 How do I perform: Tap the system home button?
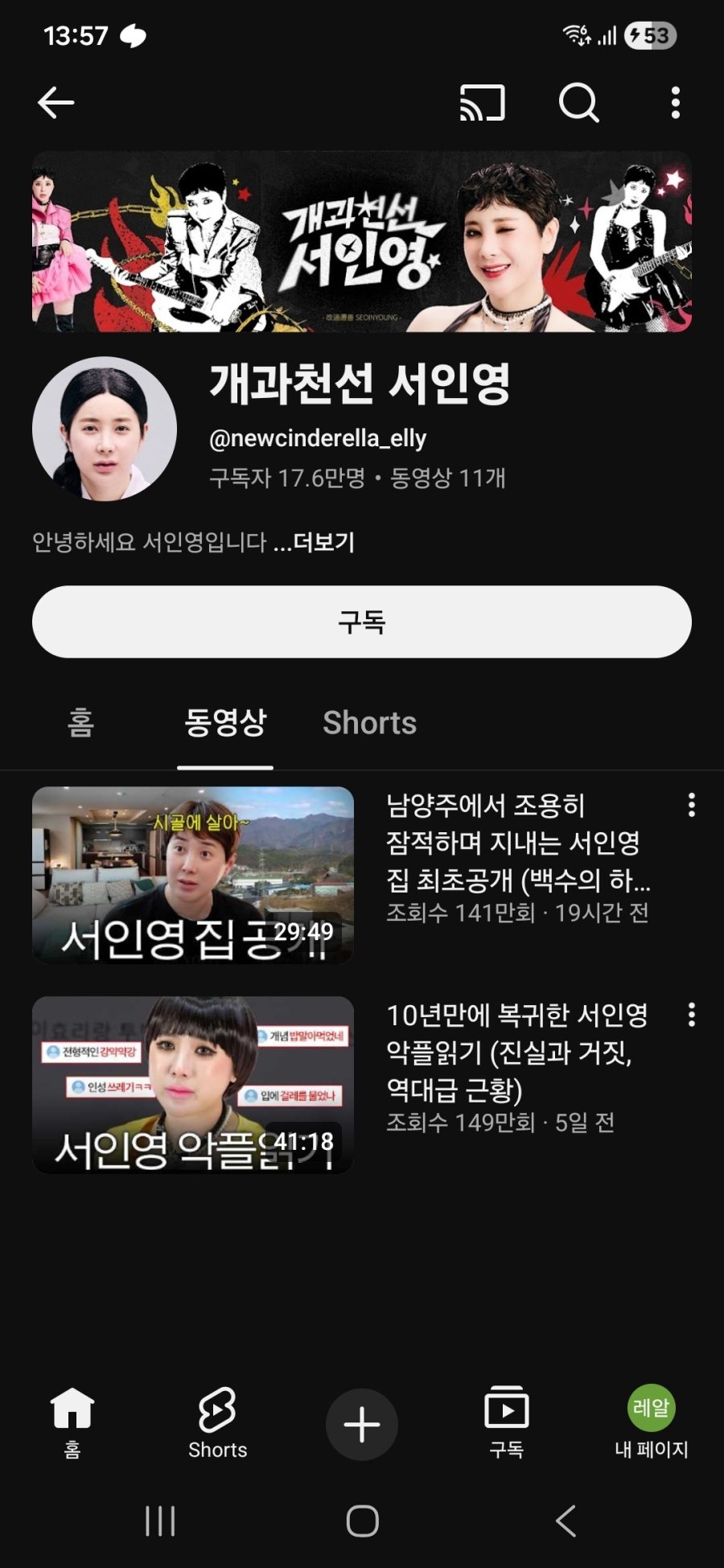tap(362, 1521)
